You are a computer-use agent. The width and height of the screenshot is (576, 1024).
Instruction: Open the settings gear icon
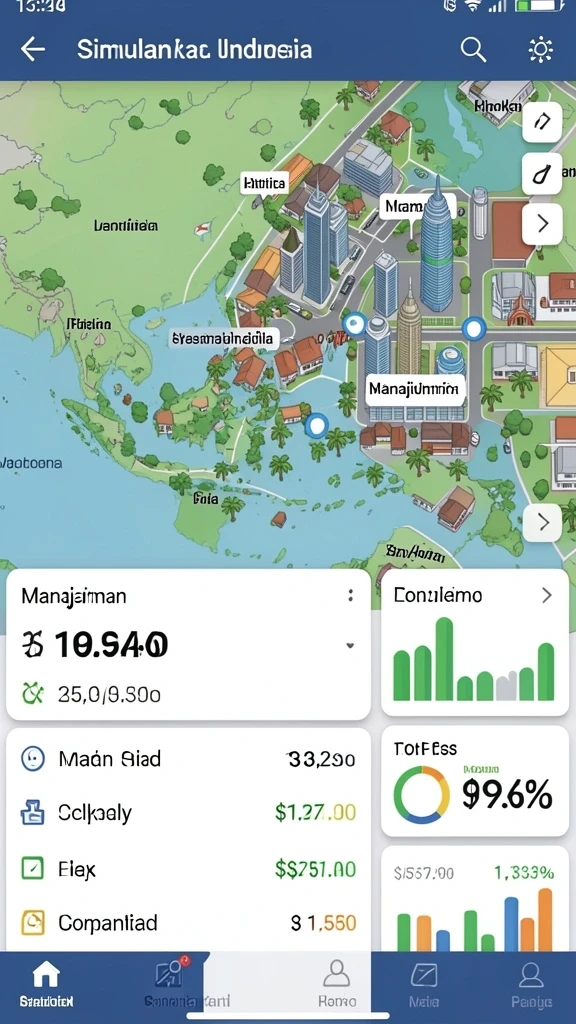(x=541, y=50)
